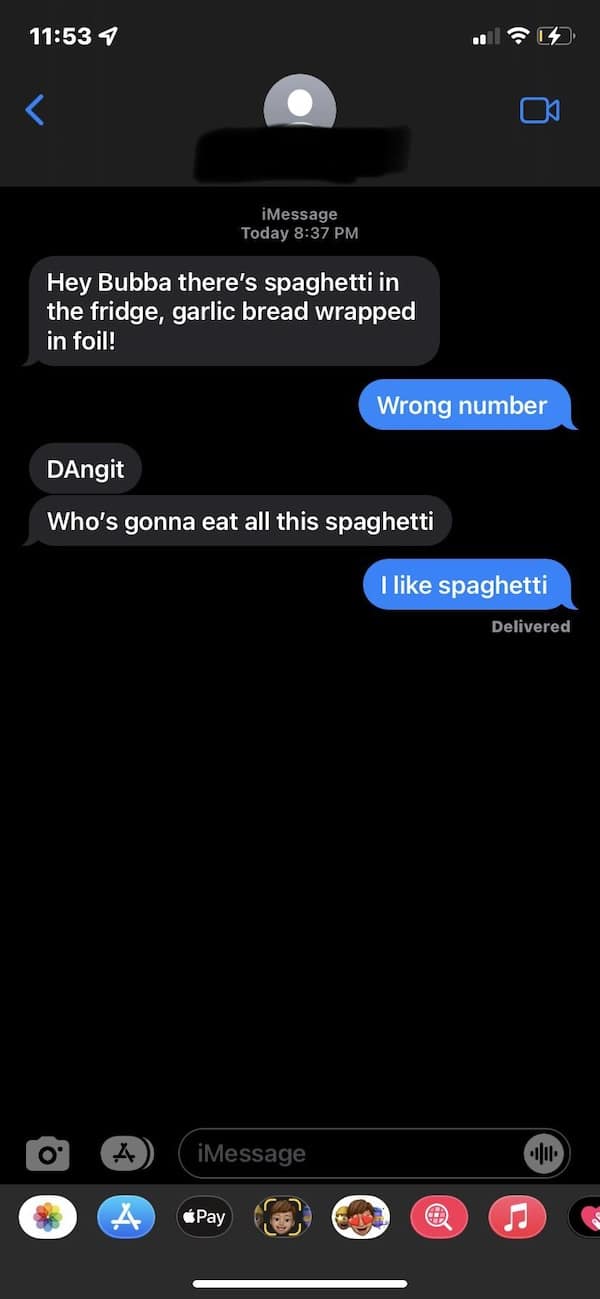Open the Memoji camera effects app
Image resolution: width=600 pixels, height=1299 pixels.
(283, 1217)
